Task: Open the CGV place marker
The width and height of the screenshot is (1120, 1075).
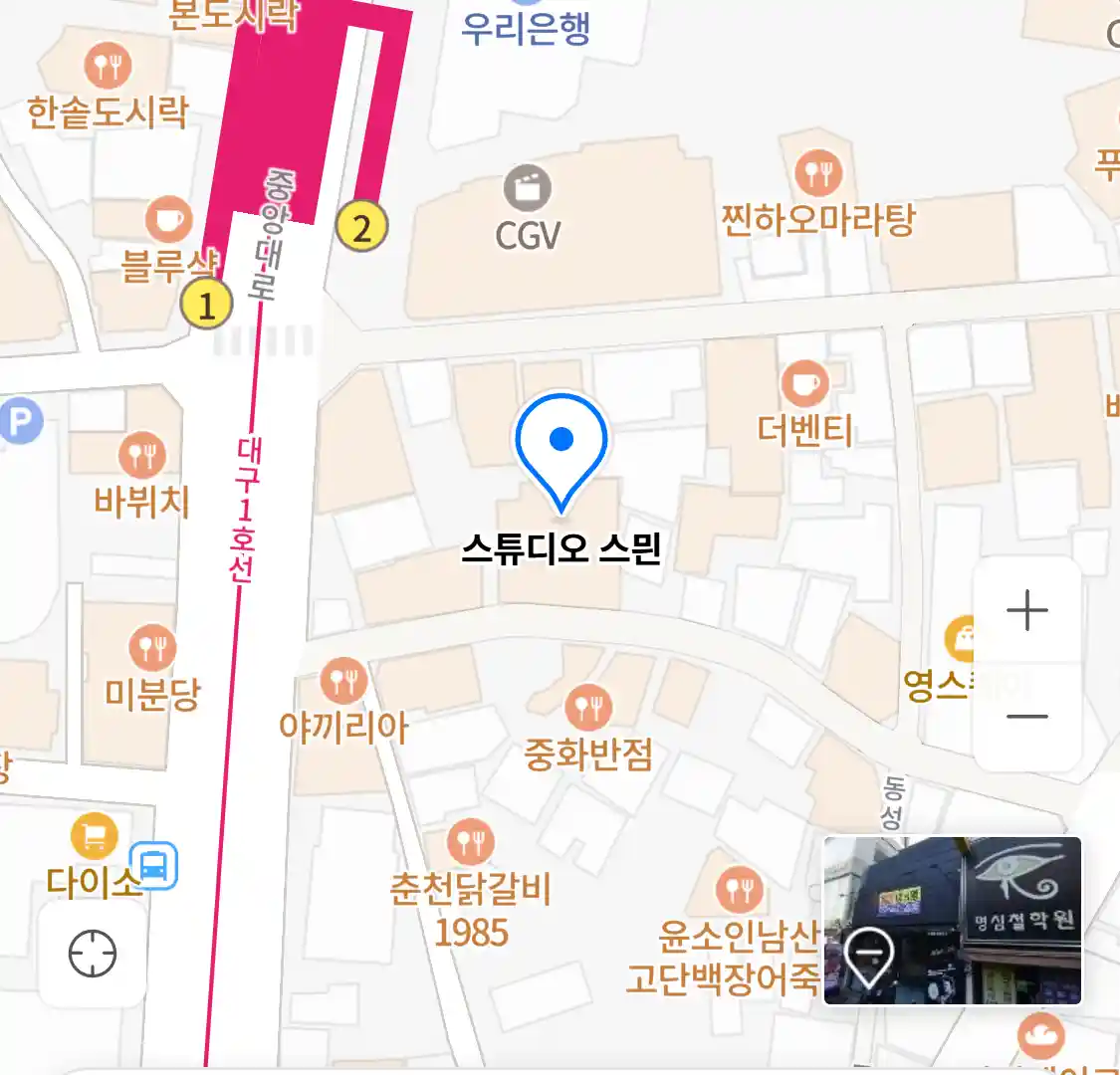Action: (x=527, y=189)
